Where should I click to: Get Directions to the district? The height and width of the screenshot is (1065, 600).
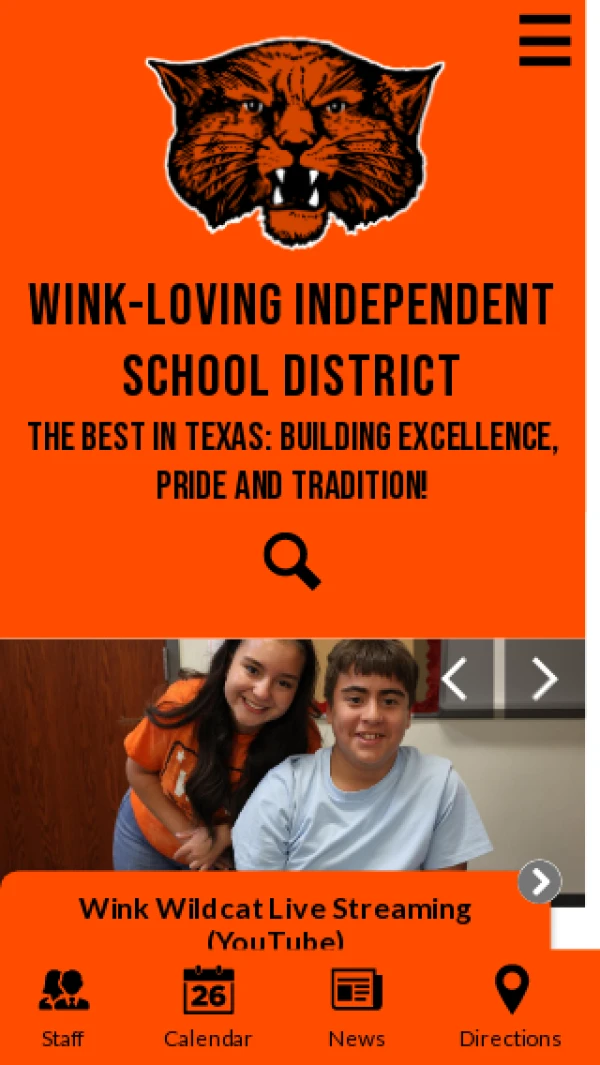[x=511, y=1008]
